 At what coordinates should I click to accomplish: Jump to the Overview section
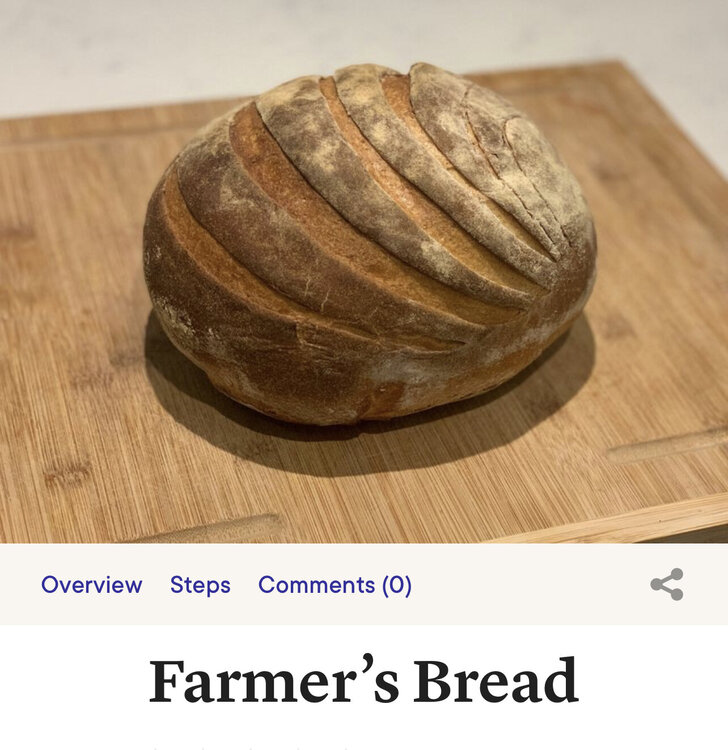(x=91, y=585)
